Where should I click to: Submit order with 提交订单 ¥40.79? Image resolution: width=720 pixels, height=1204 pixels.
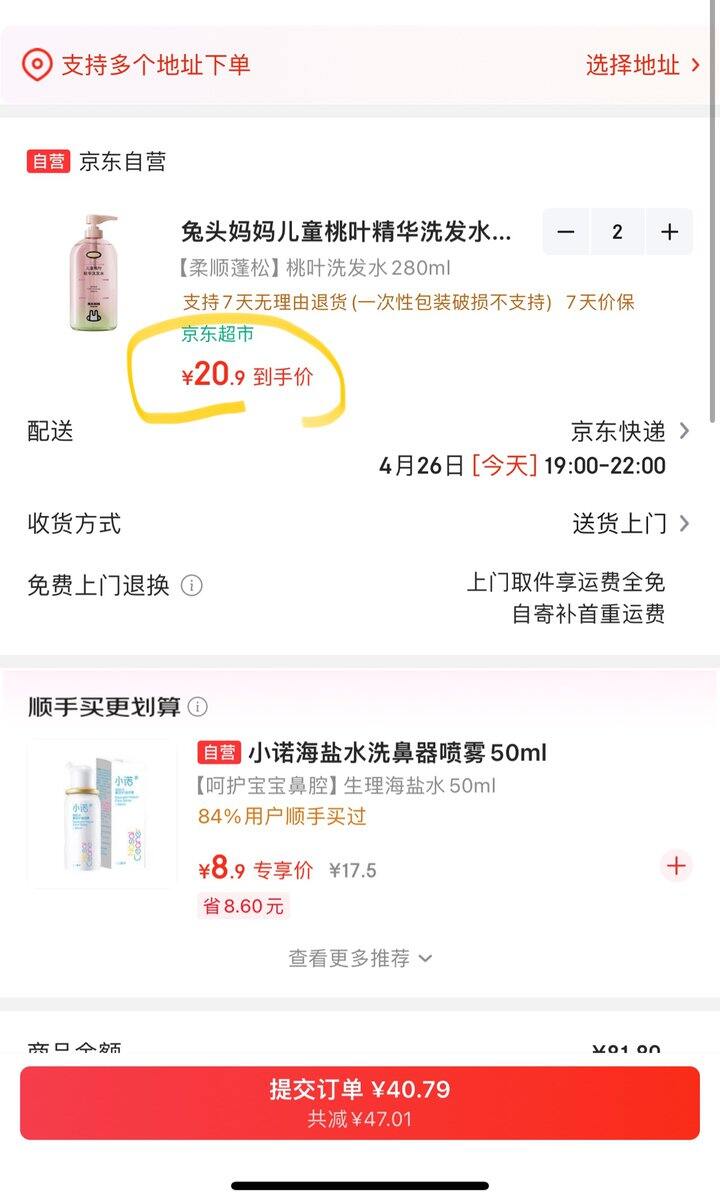pyautogui.click(x=360, y=1102)
